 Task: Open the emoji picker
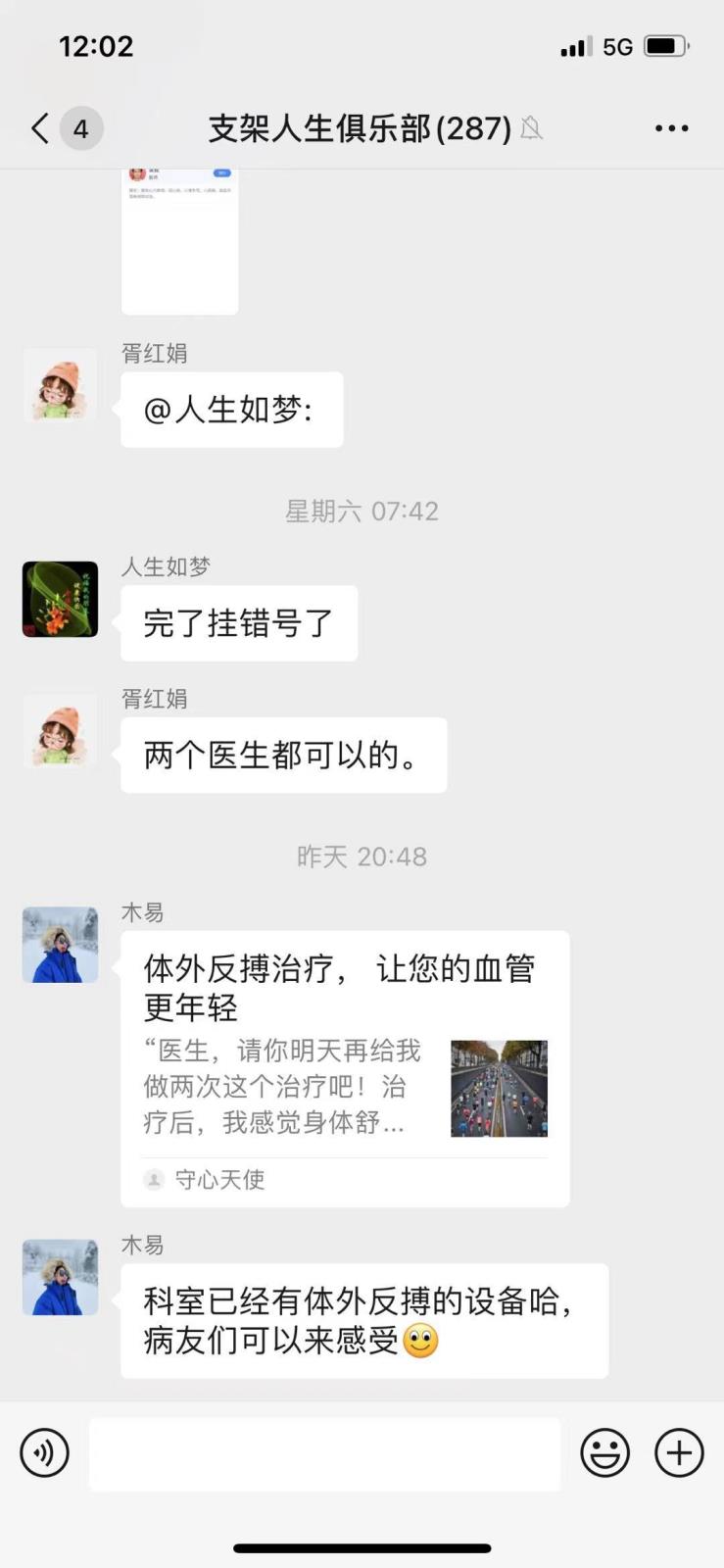[x=604, y=1453]
